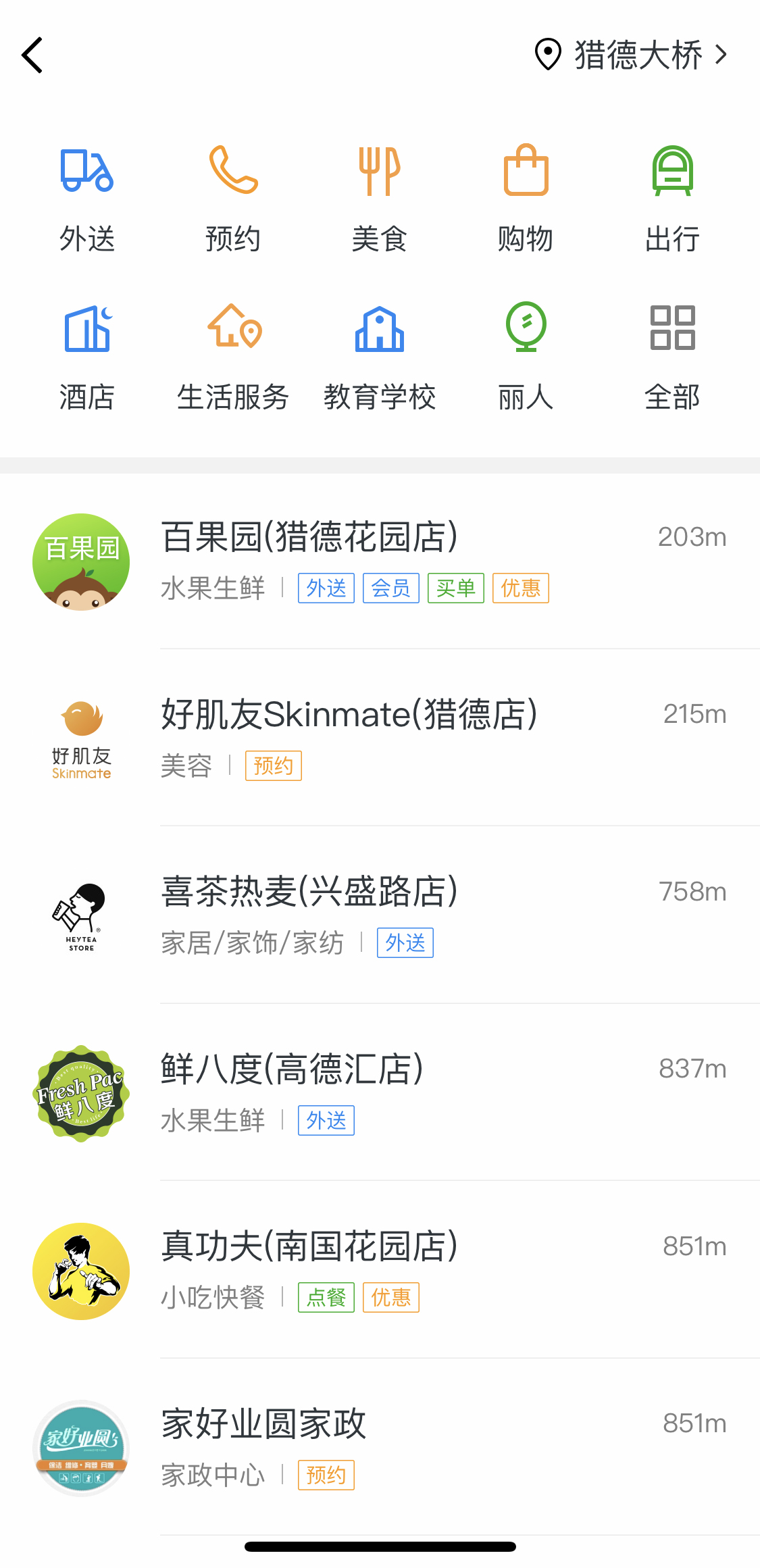The image size is (760, 1568).
Task: Open the 酒店 hotel category
Action: coord(87,358)
